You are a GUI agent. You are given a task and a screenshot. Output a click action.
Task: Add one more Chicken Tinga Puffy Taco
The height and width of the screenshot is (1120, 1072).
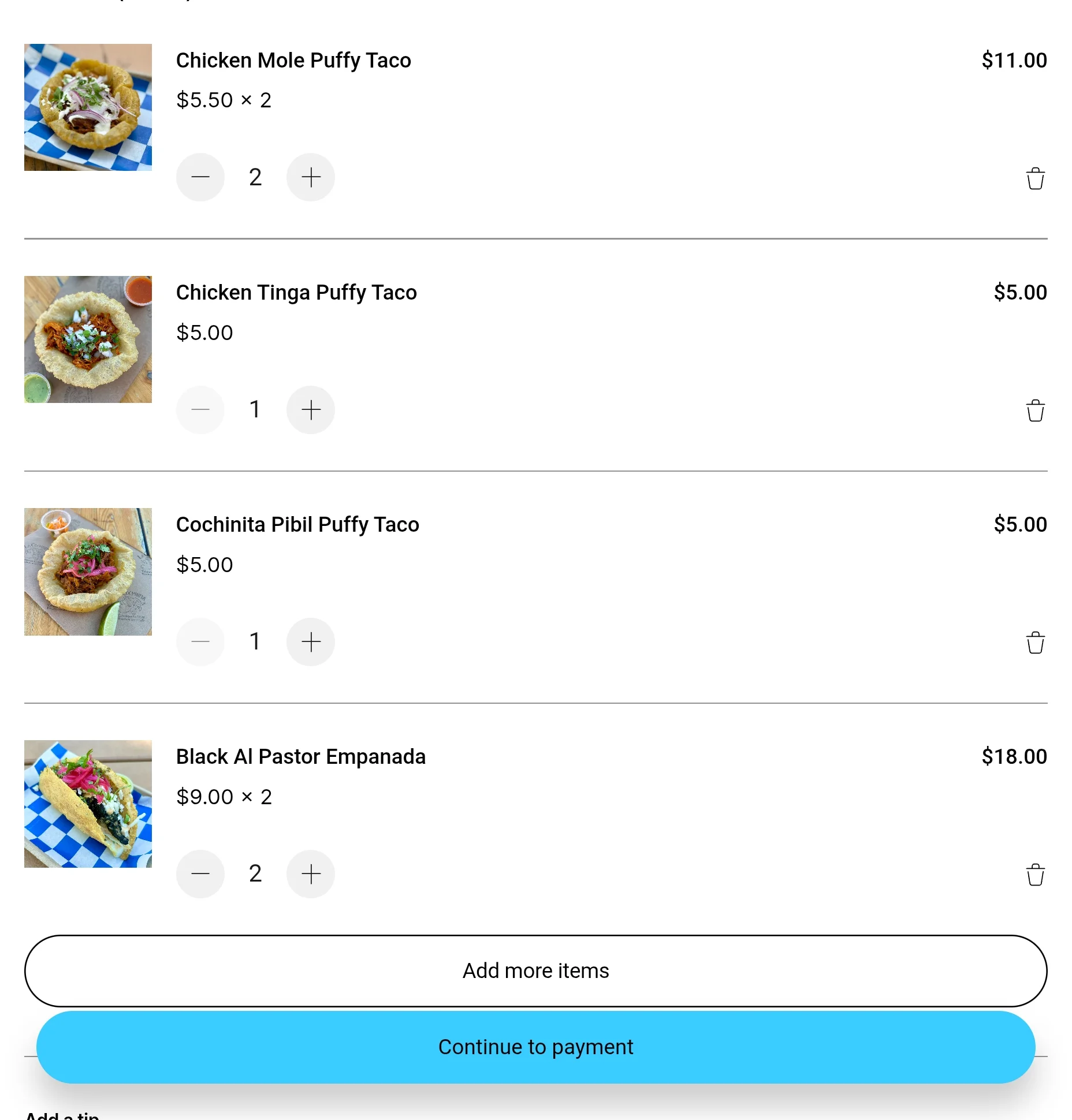[311, 410]
